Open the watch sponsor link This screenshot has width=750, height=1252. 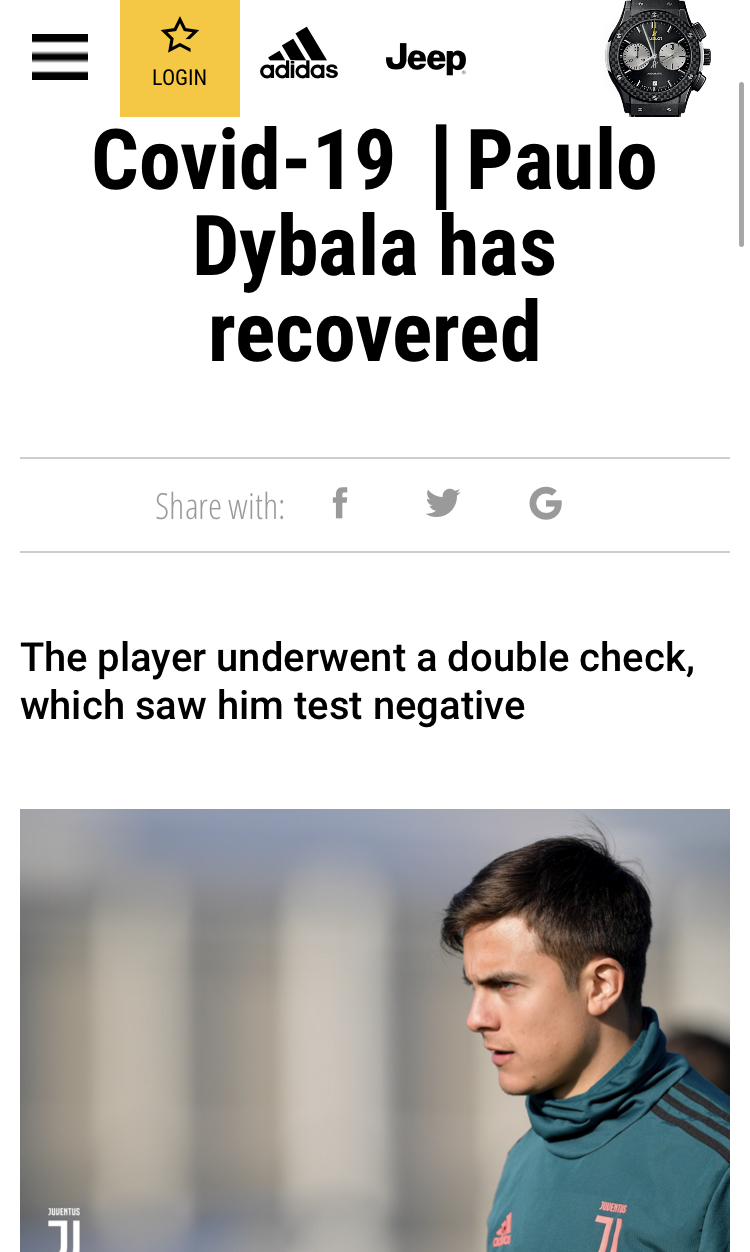pyautogui.click(x=657, y=58)
